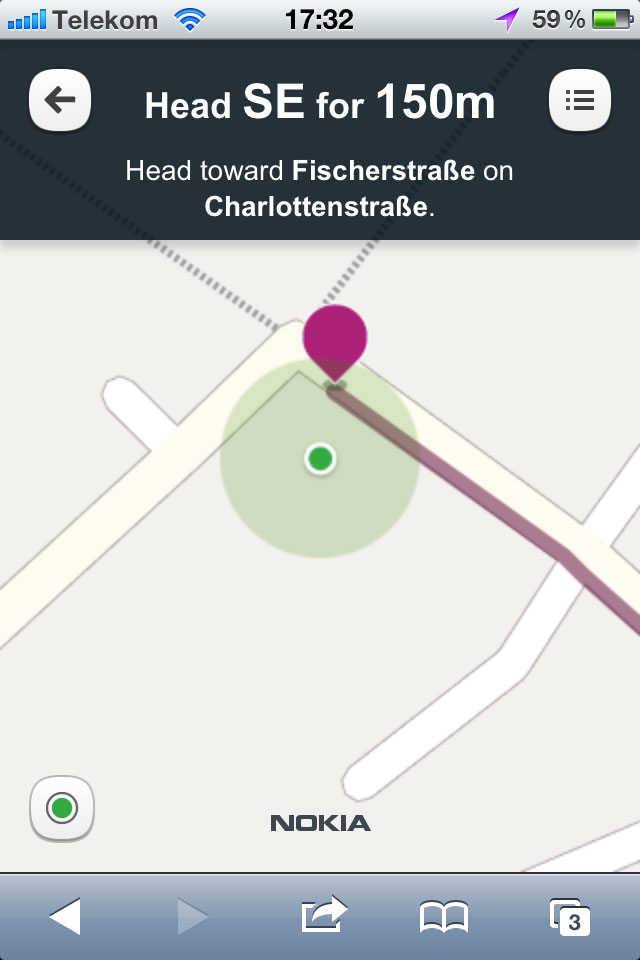Go back to the previous route step
640x960 pixels.
(61, 100)
